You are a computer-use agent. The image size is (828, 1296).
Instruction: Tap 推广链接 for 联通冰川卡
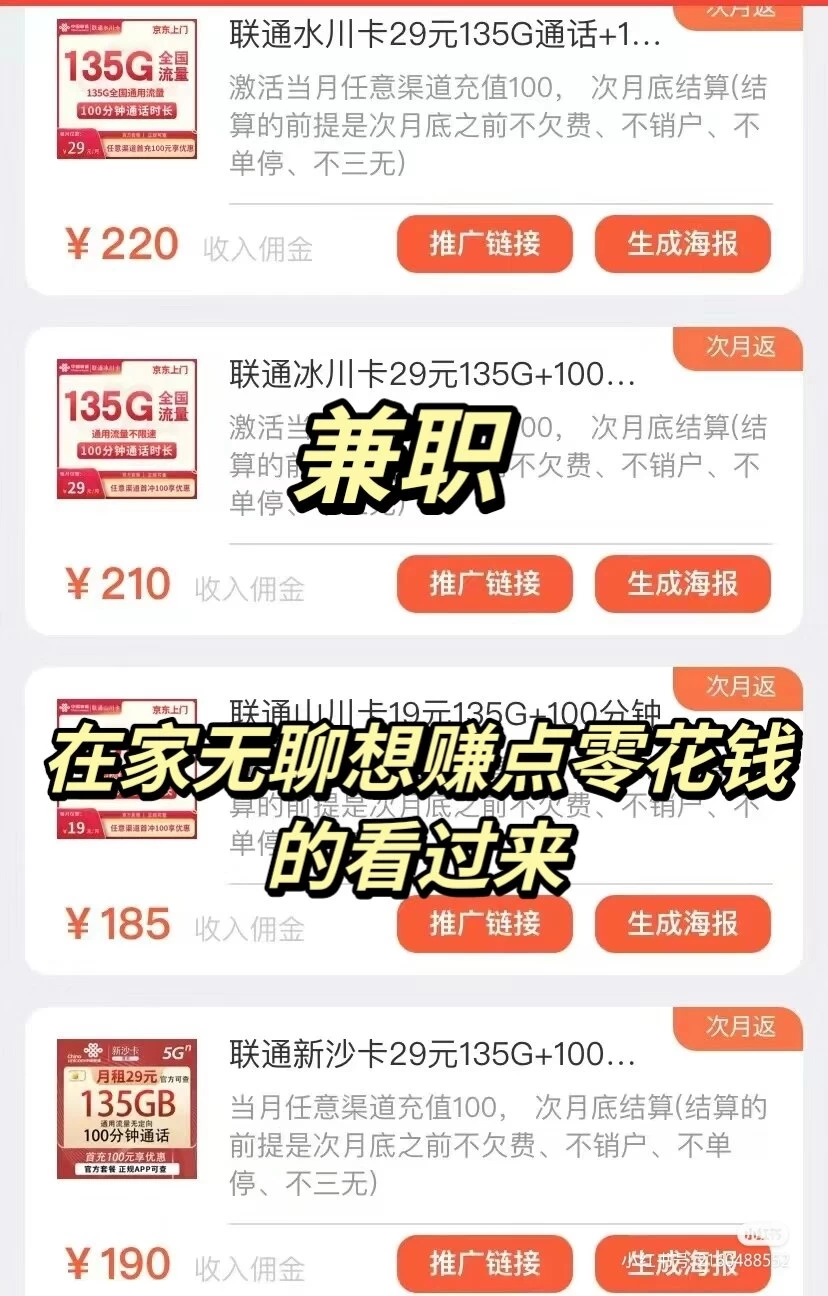484,584
